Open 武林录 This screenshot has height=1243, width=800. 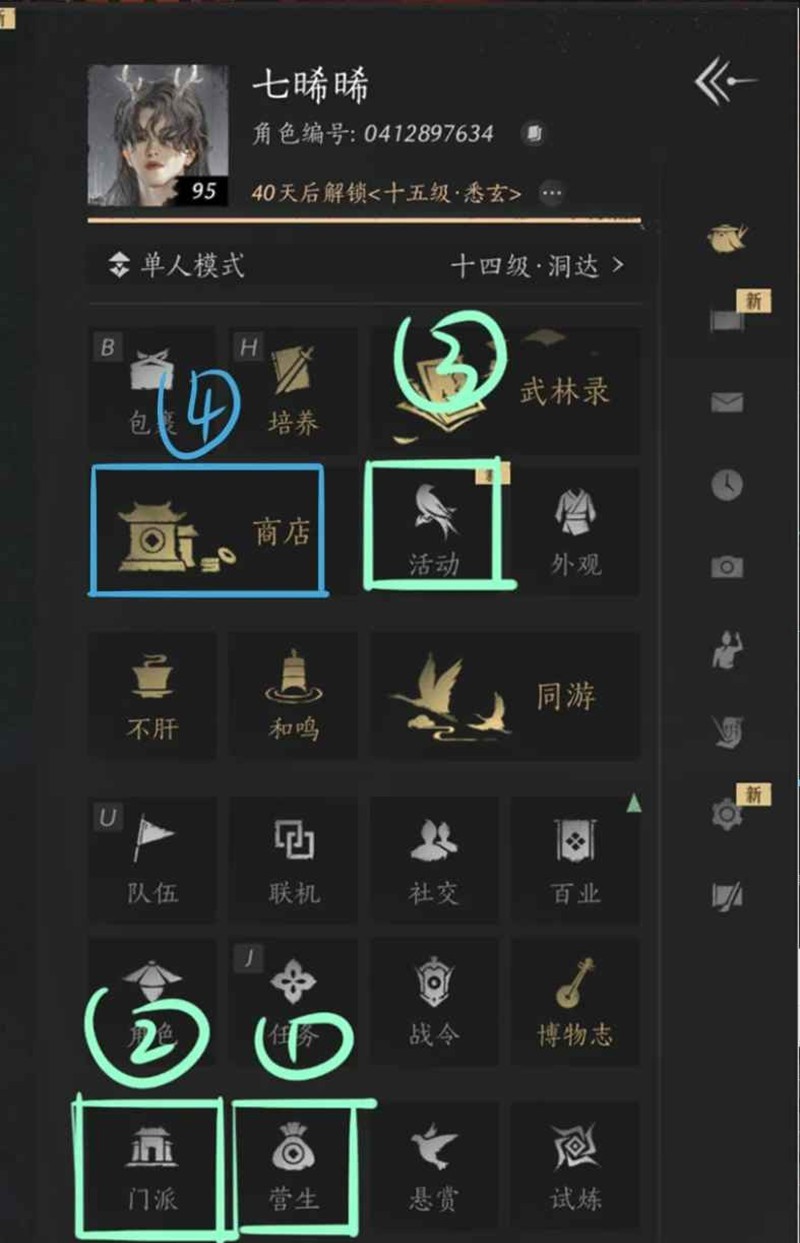click(504, 388)
